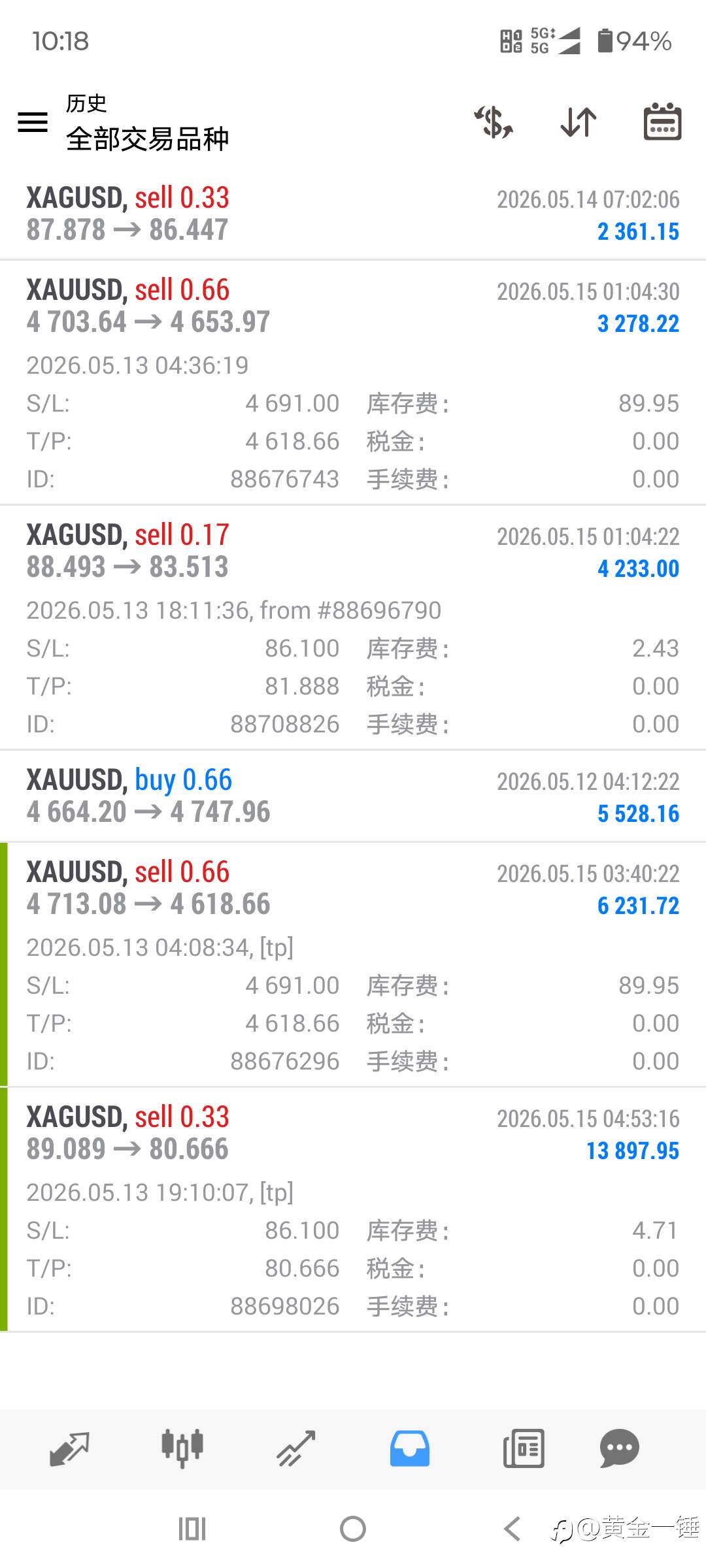Collapse the XAUUSD sell trade ID 88676743
The height and width of the screenshot is (1568, 706).
[353, 383]
